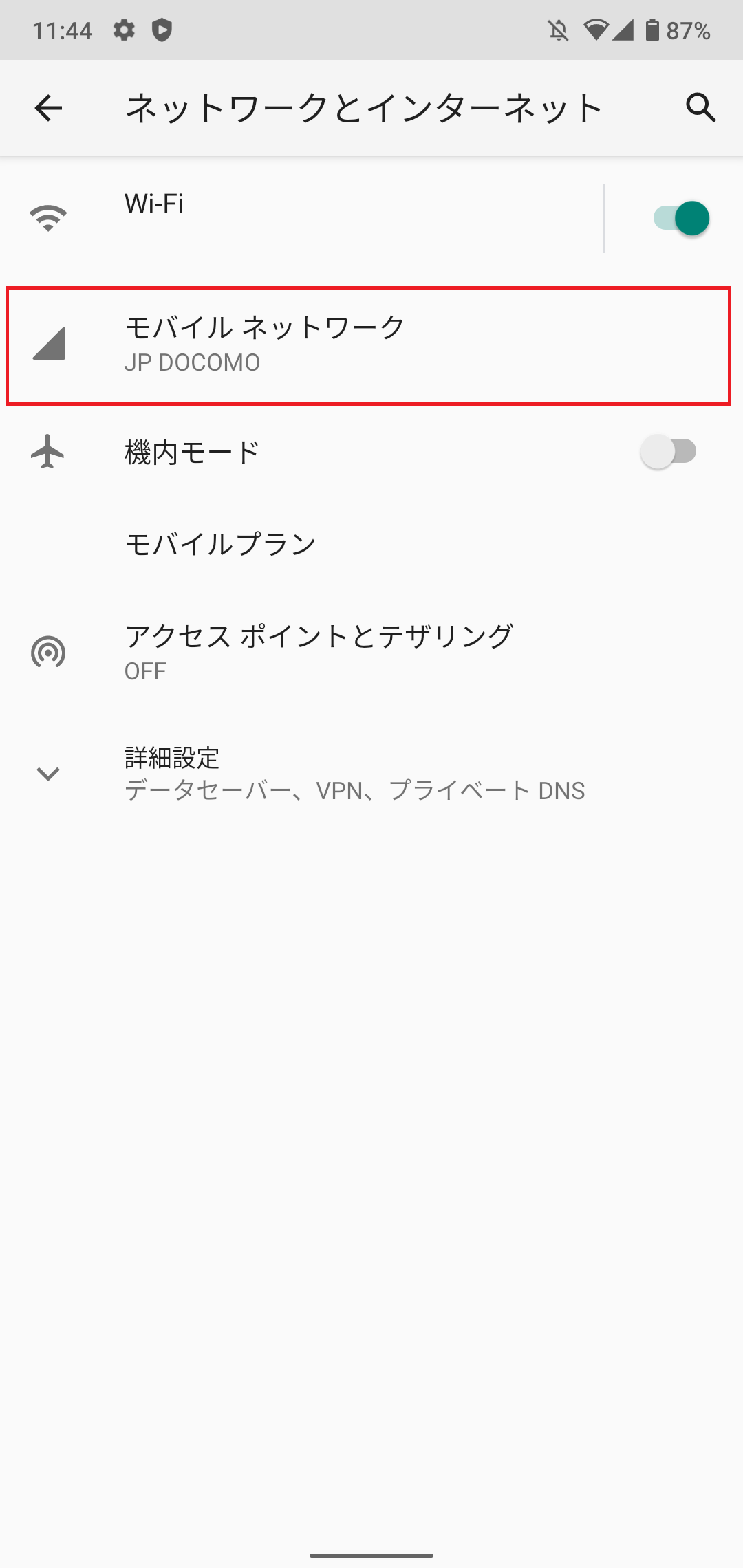Click the settings gear in the status bar
Screen dimensions: 743x1568
click(124, 30)
